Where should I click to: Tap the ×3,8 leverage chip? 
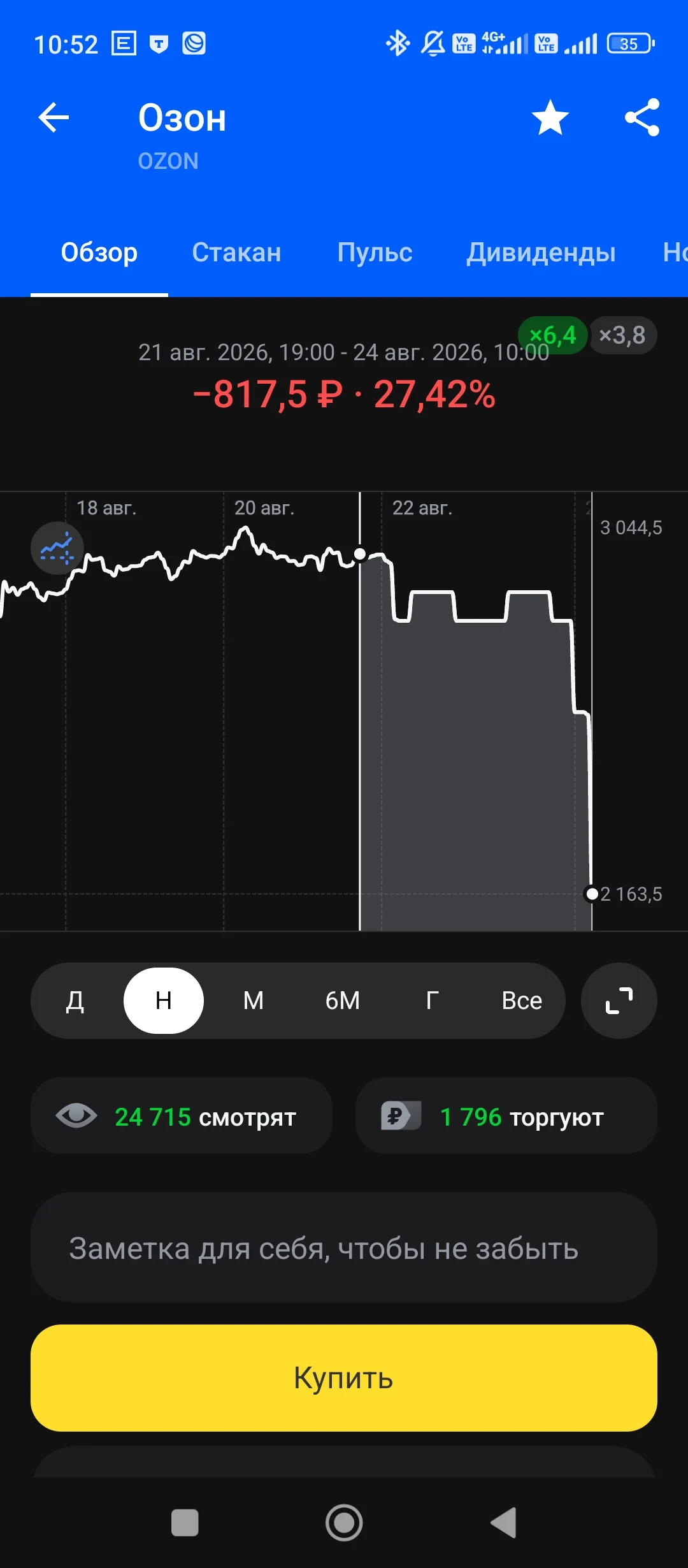(622, 335)
